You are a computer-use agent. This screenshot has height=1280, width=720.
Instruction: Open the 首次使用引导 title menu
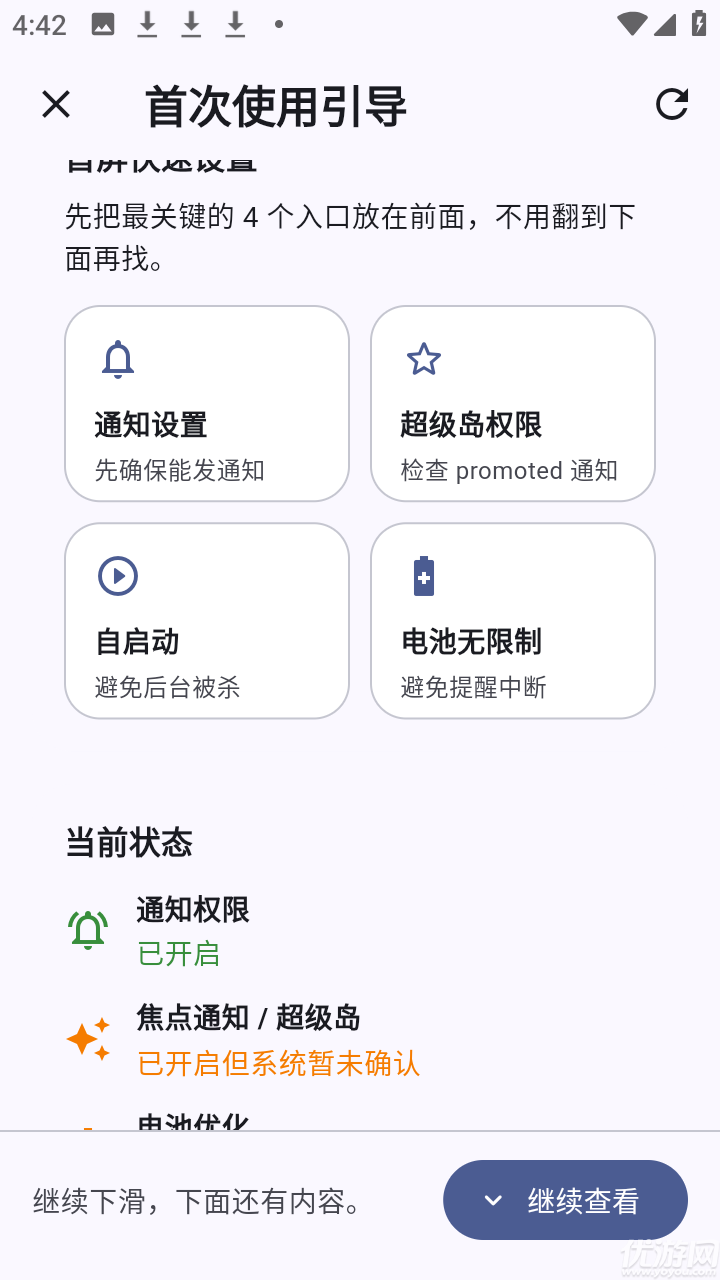(274, 104)
